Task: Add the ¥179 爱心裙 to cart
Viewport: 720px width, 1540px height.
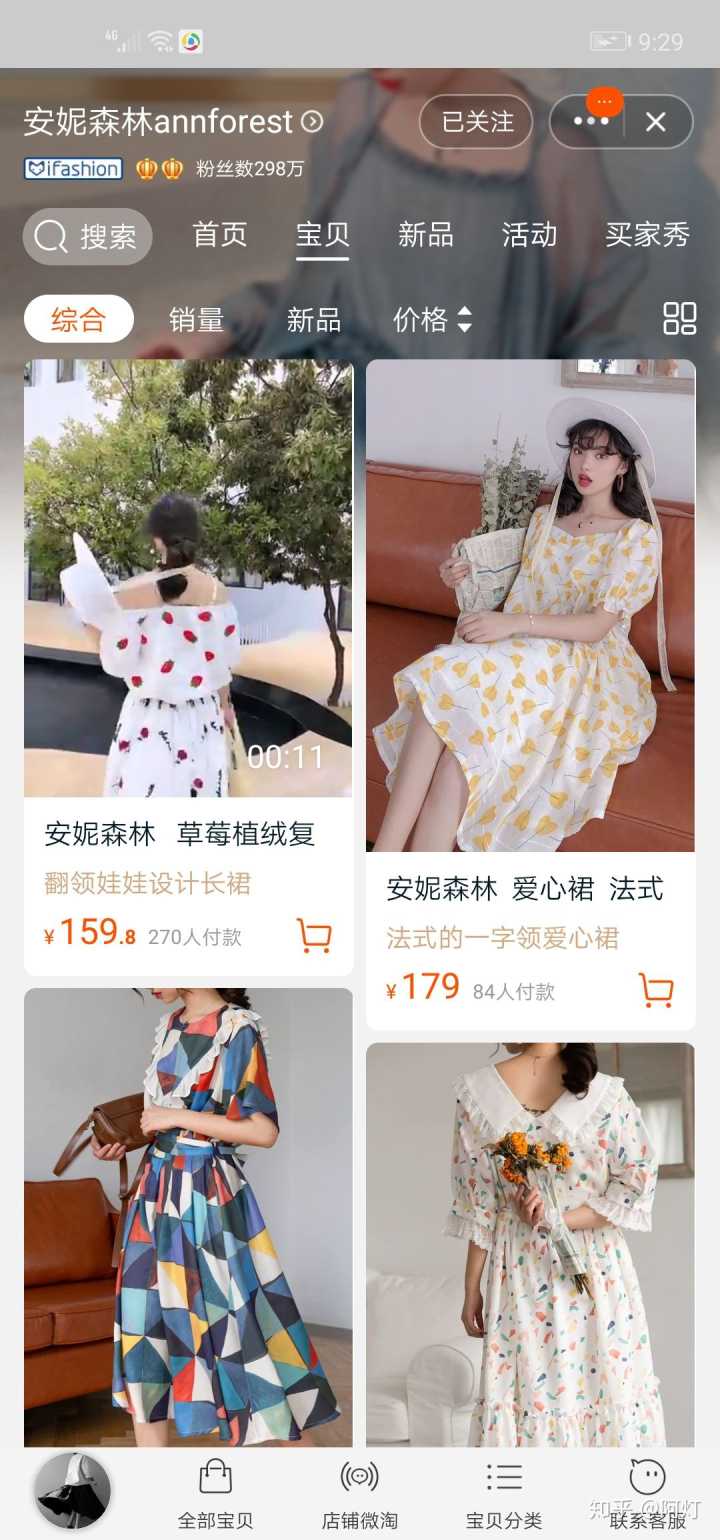Action: [x=656, y=991]
